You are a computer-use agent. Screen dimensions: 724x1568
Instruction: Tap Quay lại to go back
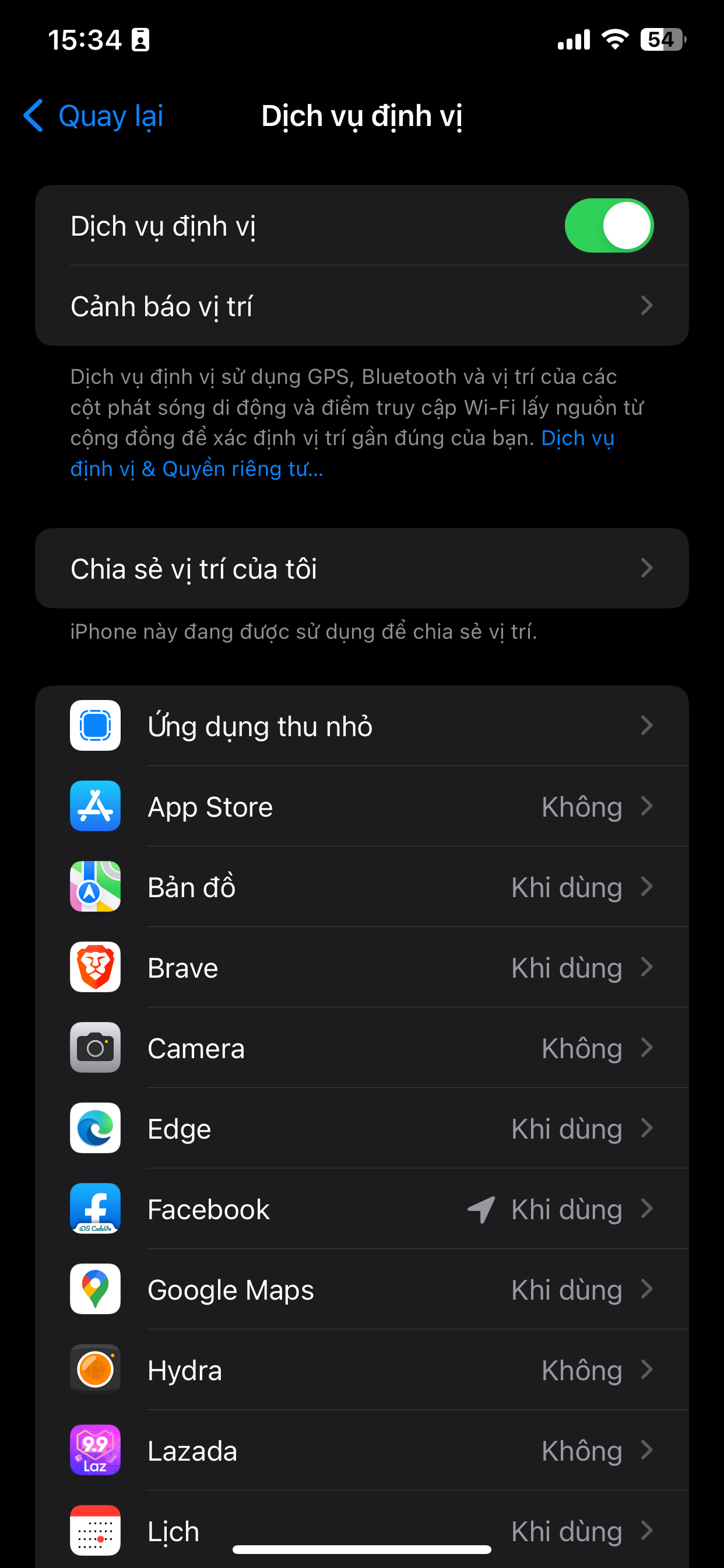(92, 116)
